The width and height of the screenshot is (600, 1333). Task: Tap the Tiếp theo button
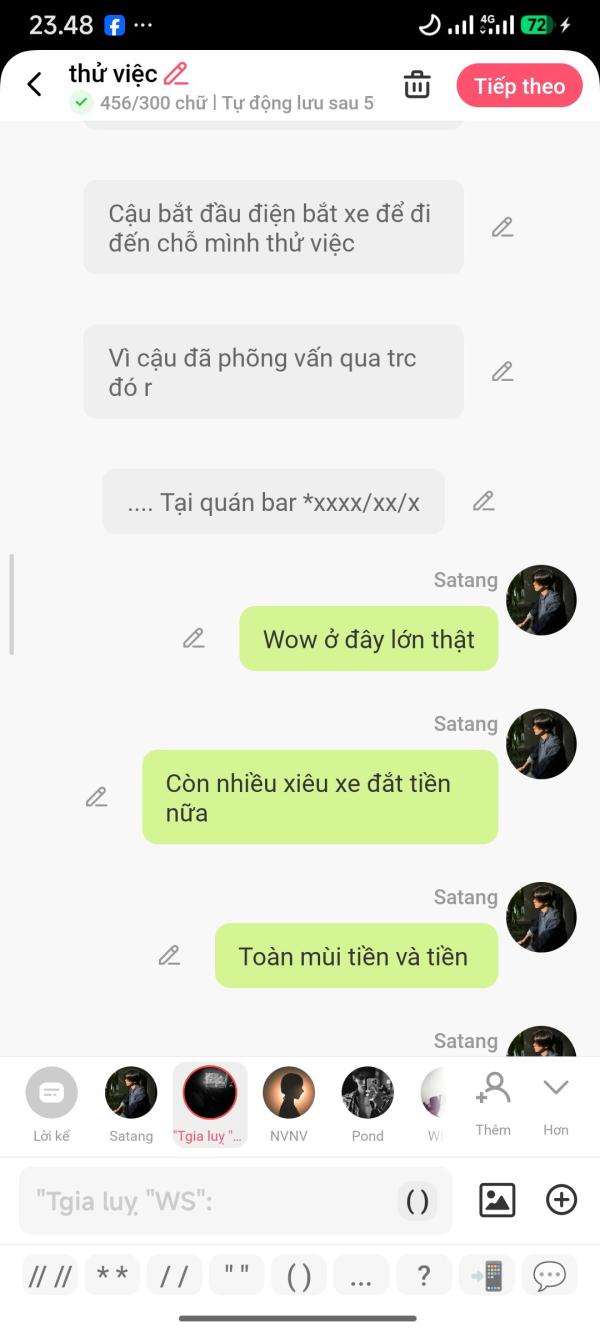519,86
